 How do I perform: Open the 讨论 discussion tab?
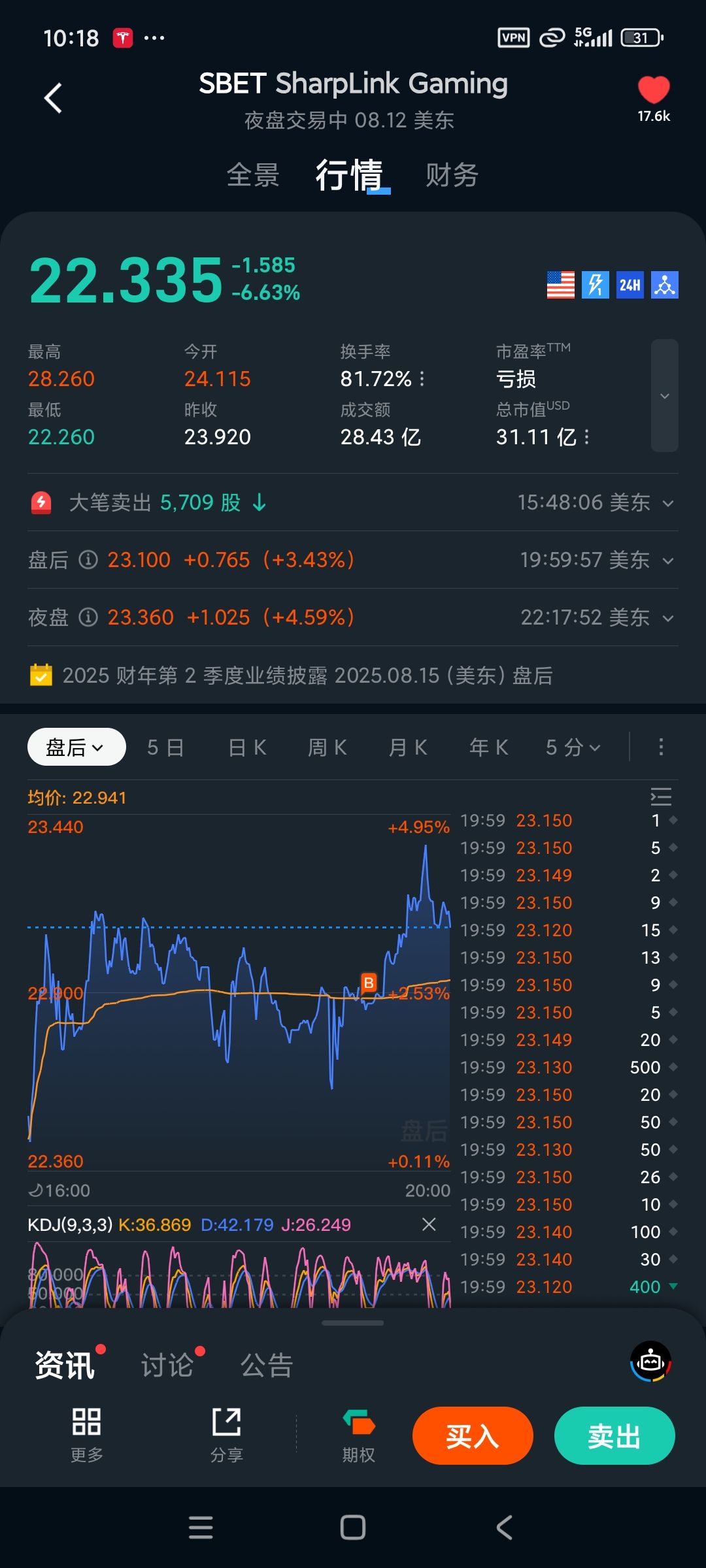pos(167,1365)
